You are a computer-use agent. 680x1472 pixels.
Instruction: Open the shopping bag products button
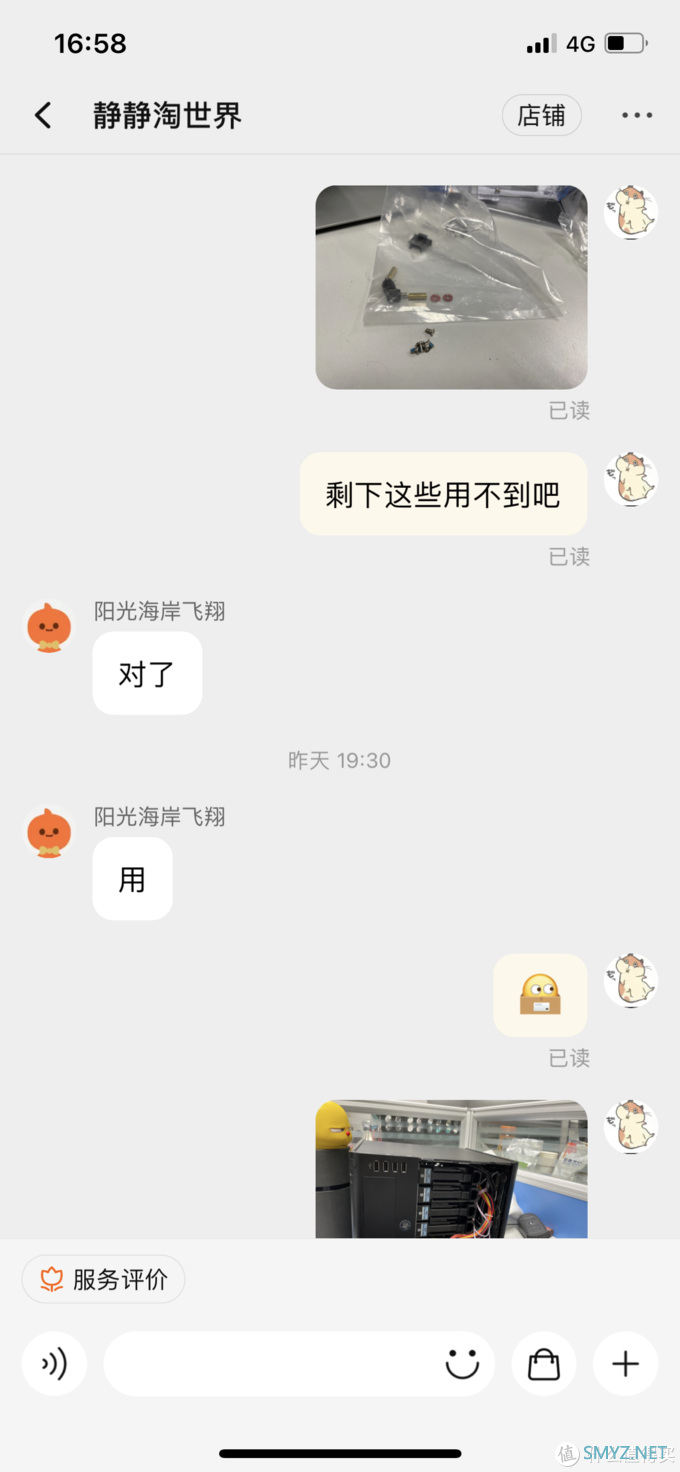coord(544,1363)
